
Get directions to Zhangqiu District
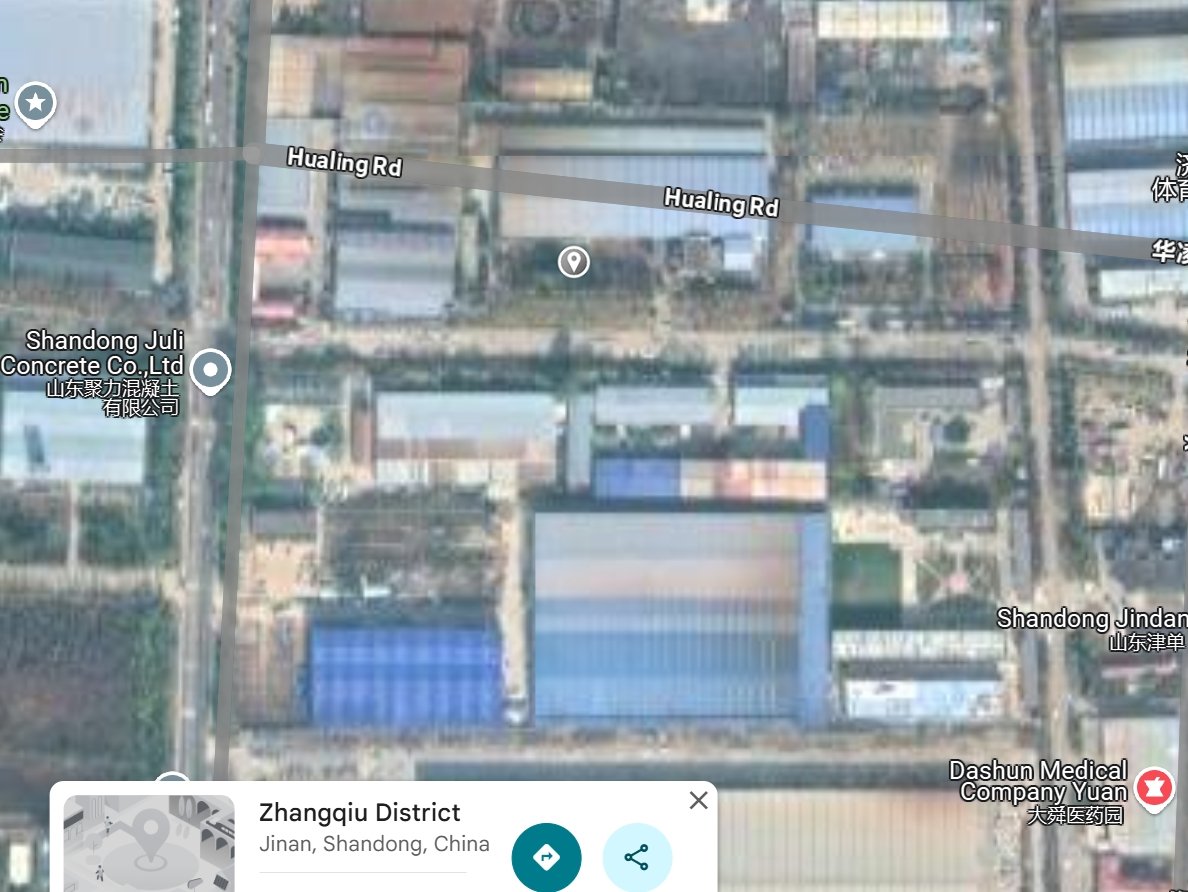(547, 857)
